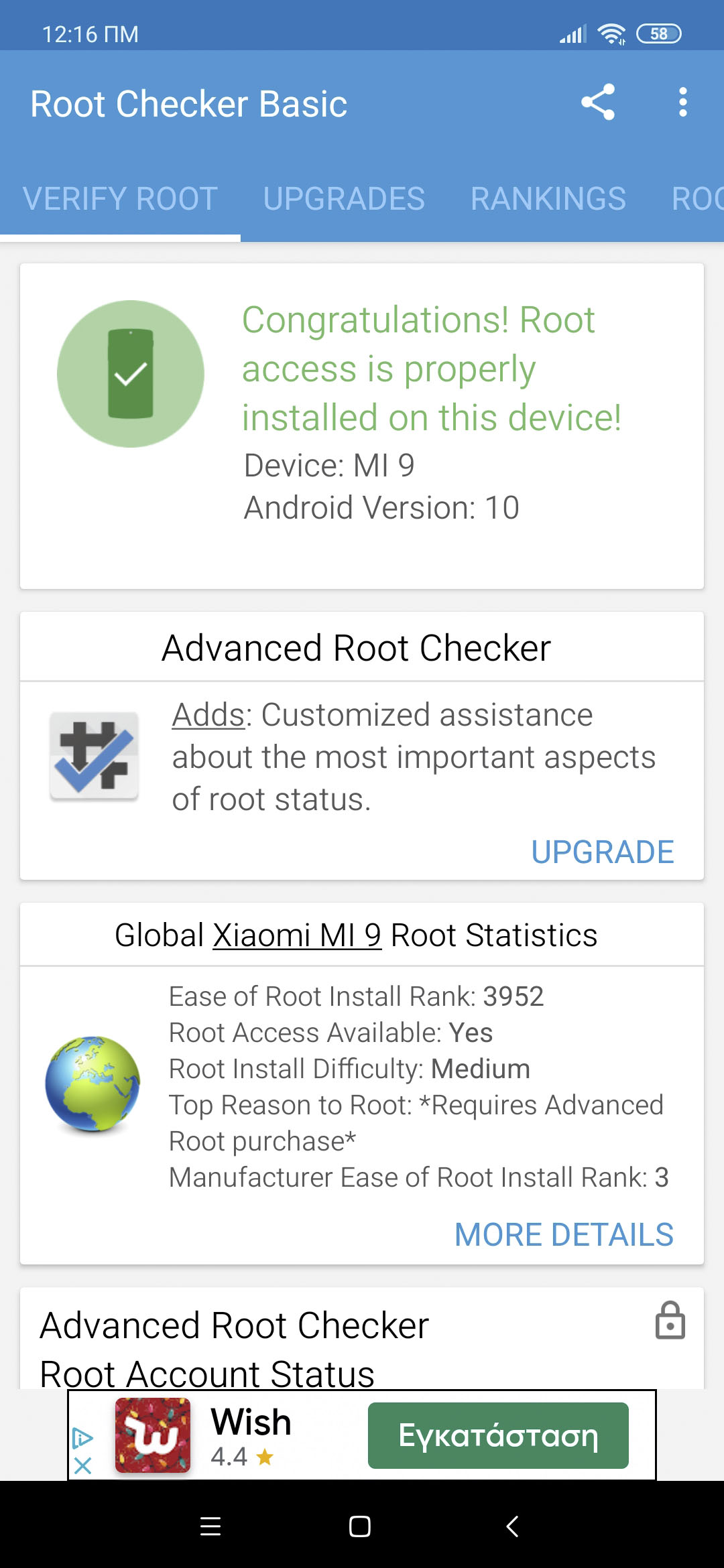Tap Upgrade in Advanced Root Checker card
Screen dimensions: 724x1568
(x=602, y=852)
